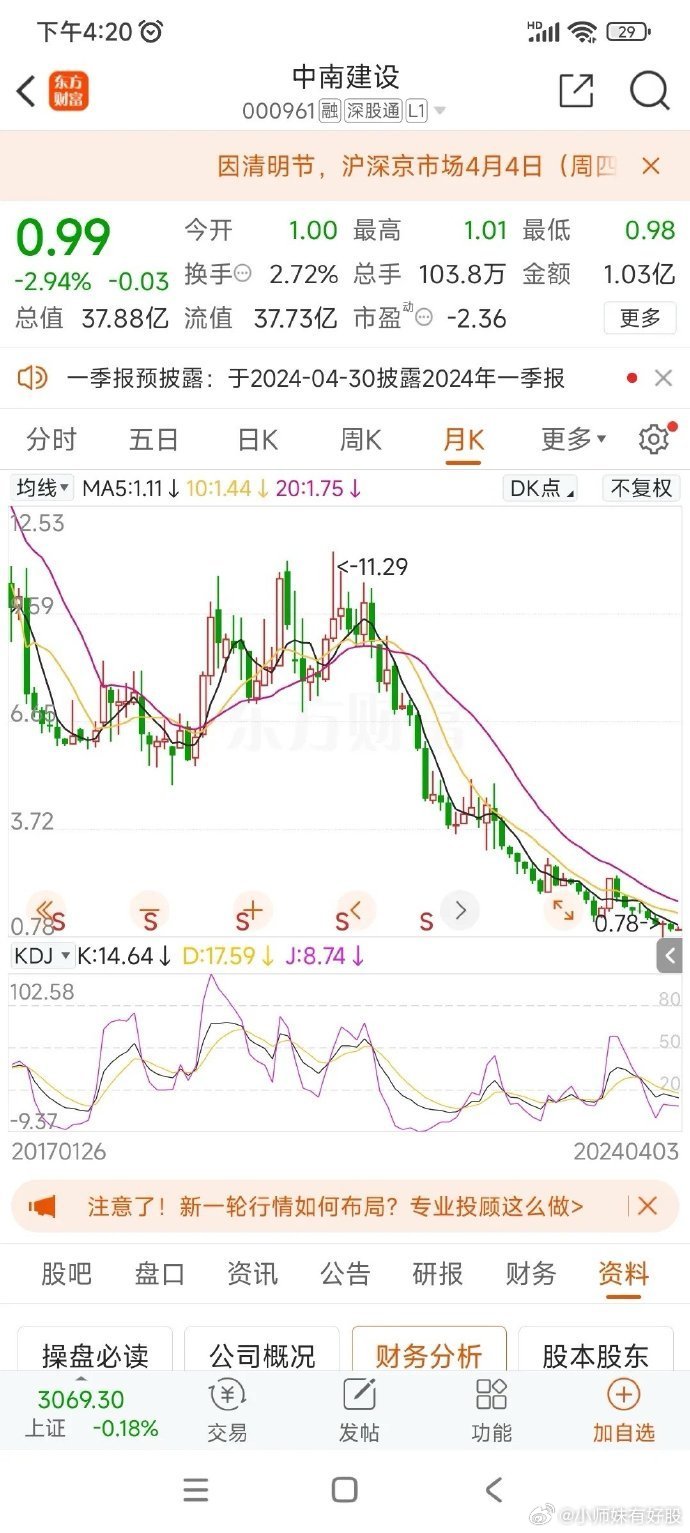690x1533 pixels.
Task: Dismiss the Qingming holiday notice banner
Action: pyautogui.click(x=651, y=166)
